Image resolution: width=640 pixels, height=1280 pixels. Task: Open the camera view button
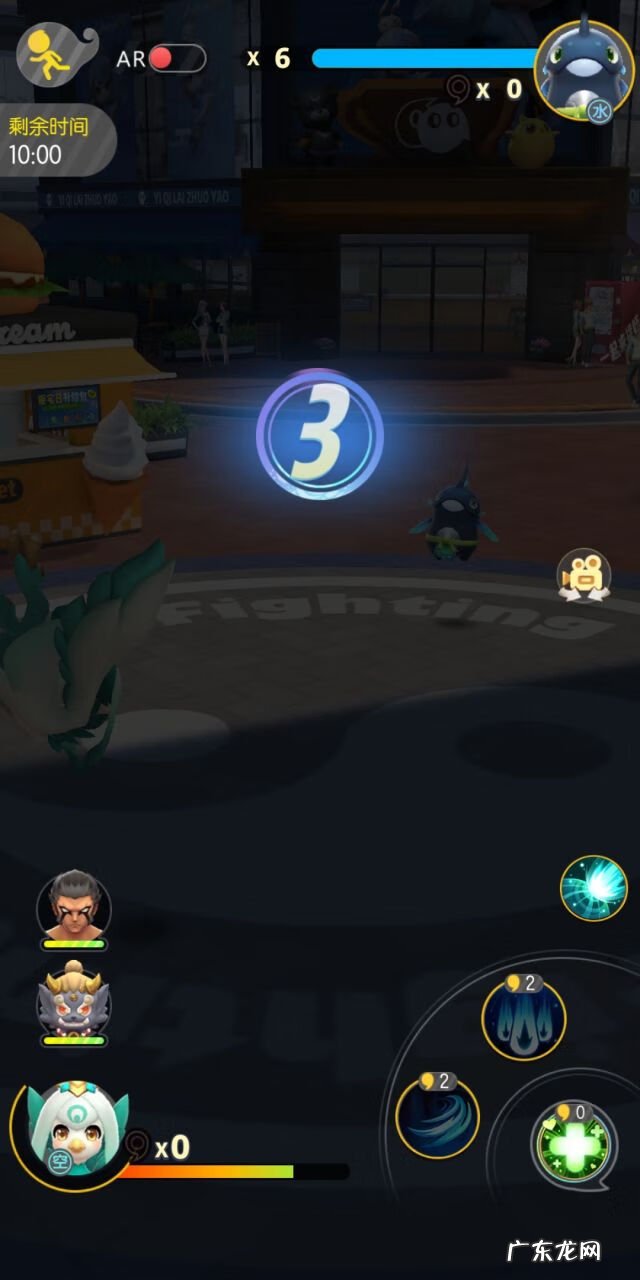click(586, 575)
